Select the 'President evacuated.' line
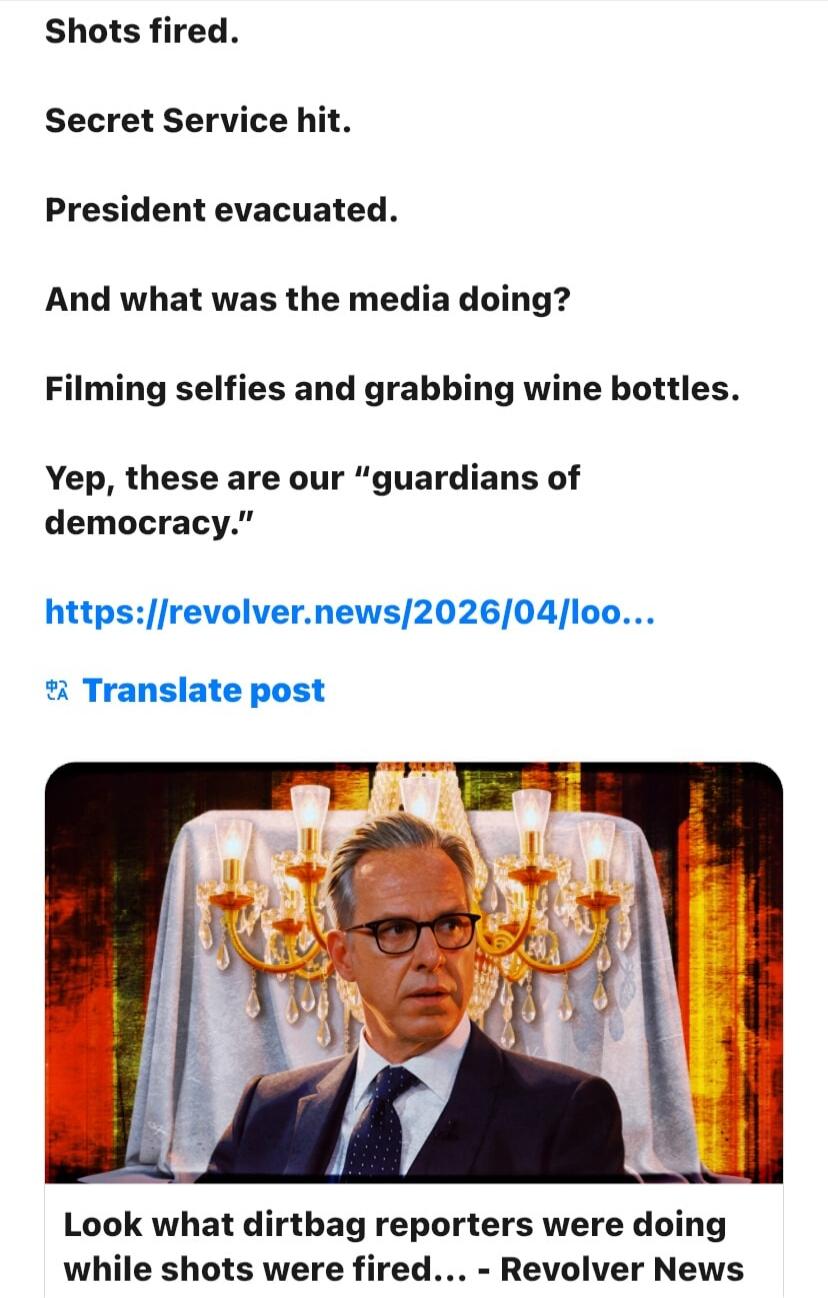Screen dimensions: 828x1298 click(221, 209)
